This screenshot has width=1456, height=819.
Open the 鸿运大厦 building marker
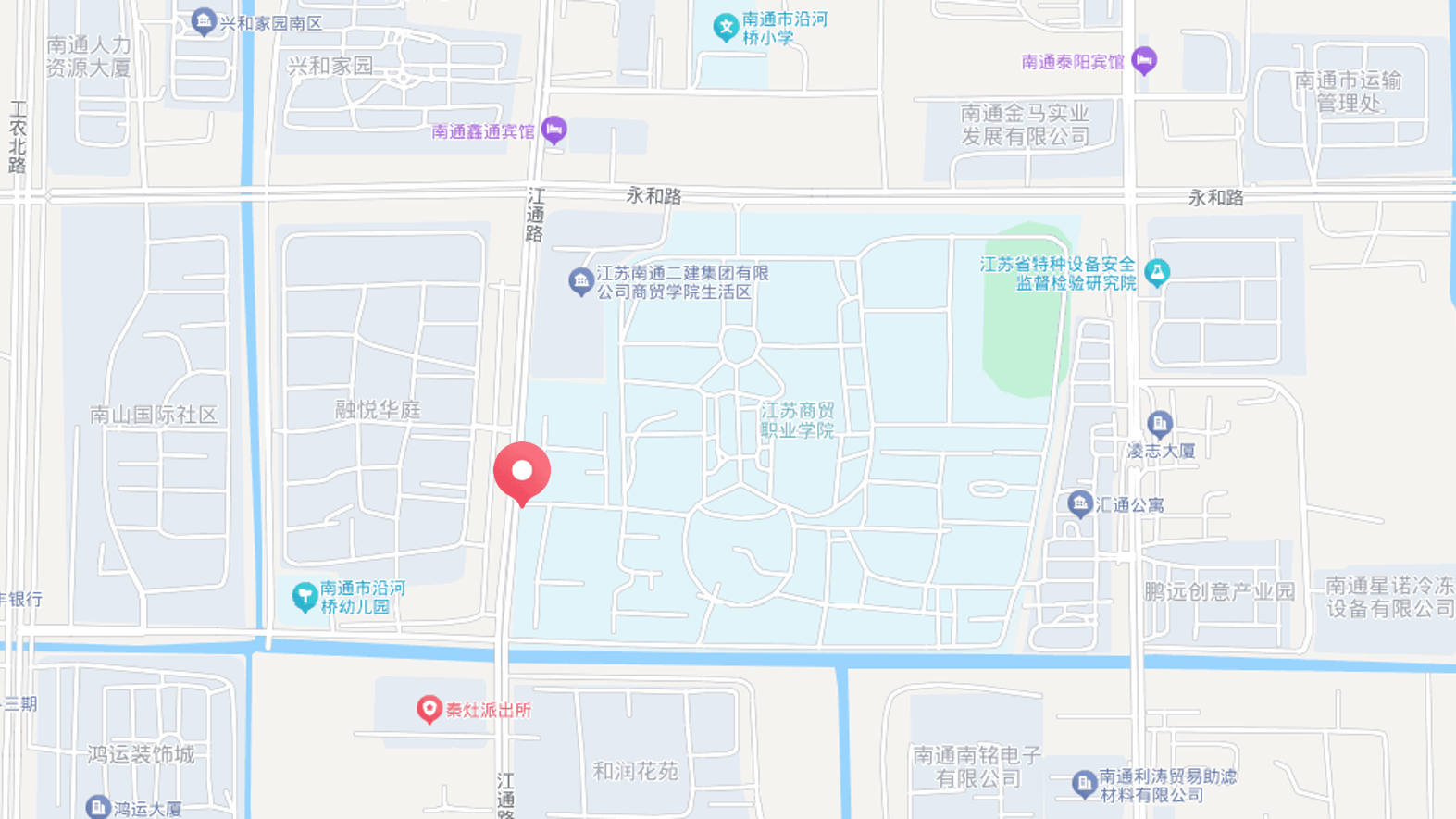pos(98,808)
